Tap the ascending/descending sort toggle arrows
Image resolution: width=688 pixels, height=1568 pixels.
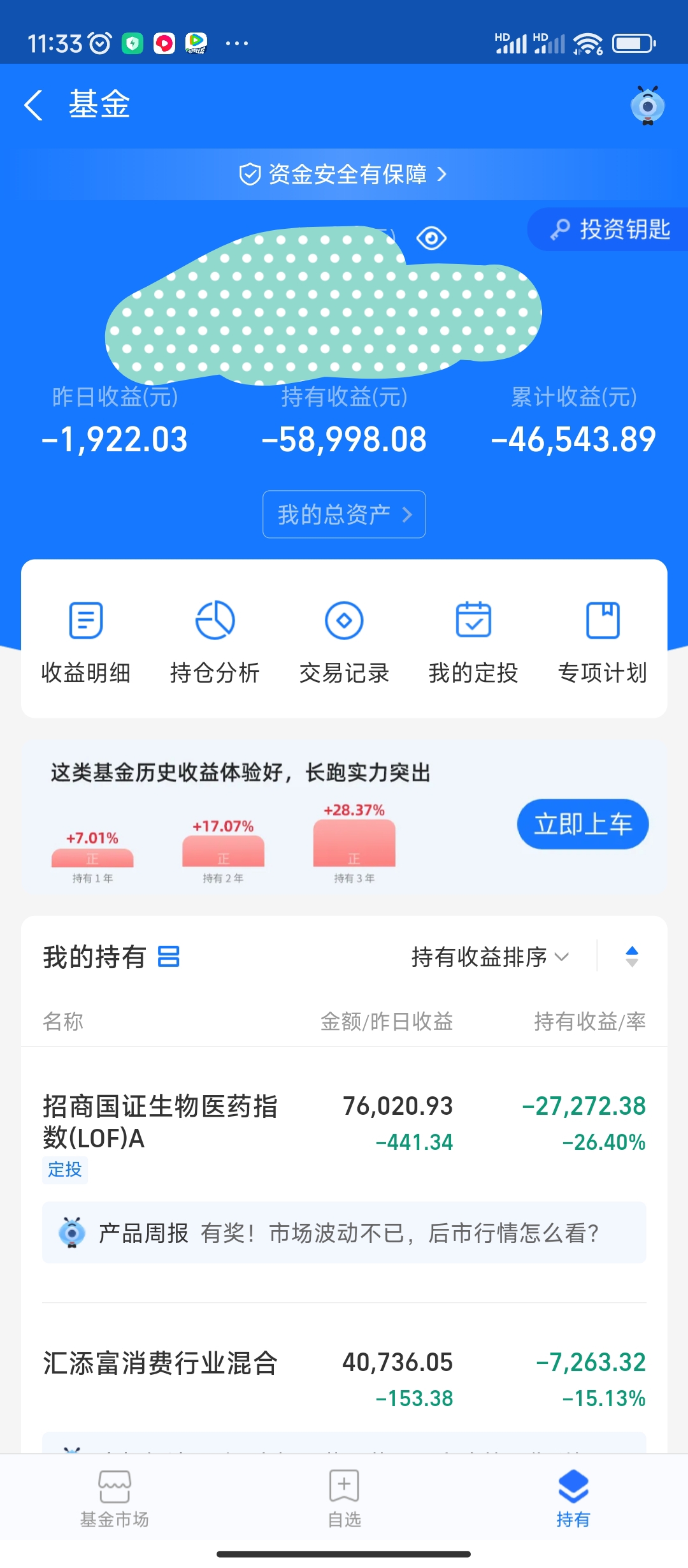pos(631,956)
